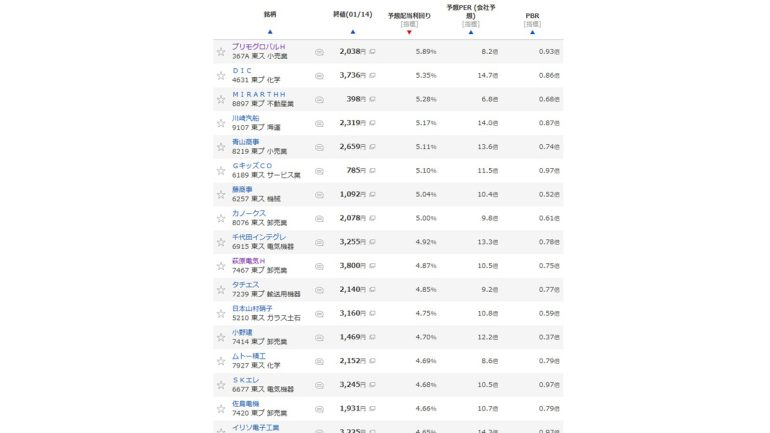The image size is (770, 433).
Task: Sort the list by PBR arrow
Action: [532, 32]
